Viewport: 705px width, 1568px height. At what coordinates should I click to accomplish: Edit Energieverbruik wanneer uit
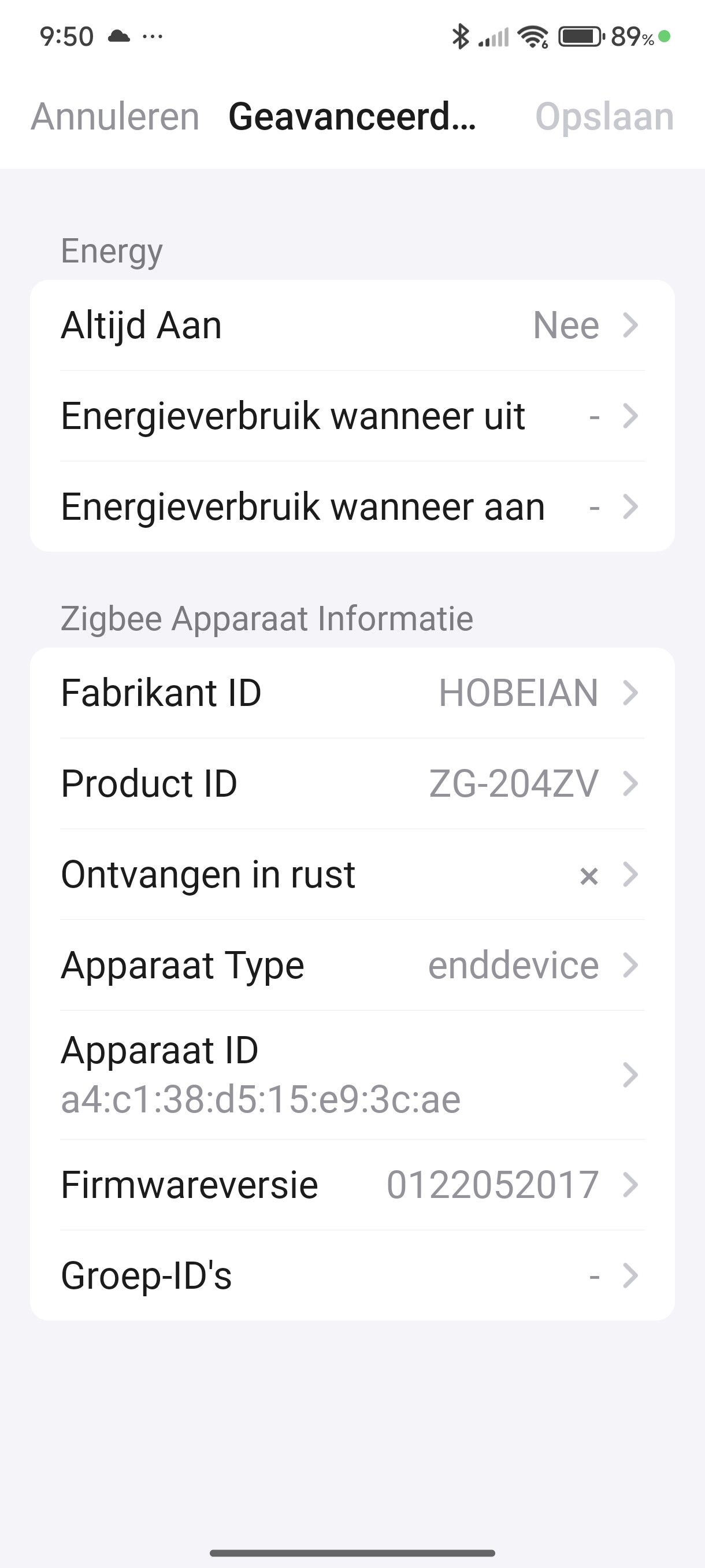point(352,416)
